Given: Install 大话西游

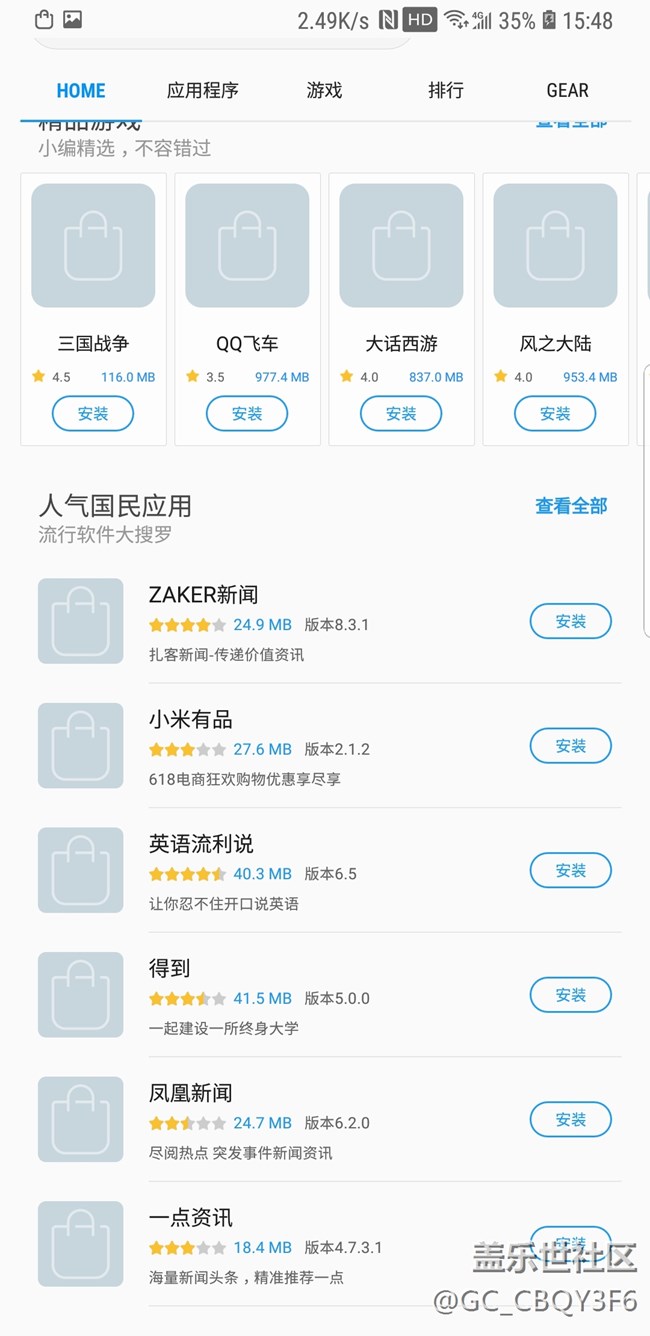Looking at the screenshot, I should 401,414.
